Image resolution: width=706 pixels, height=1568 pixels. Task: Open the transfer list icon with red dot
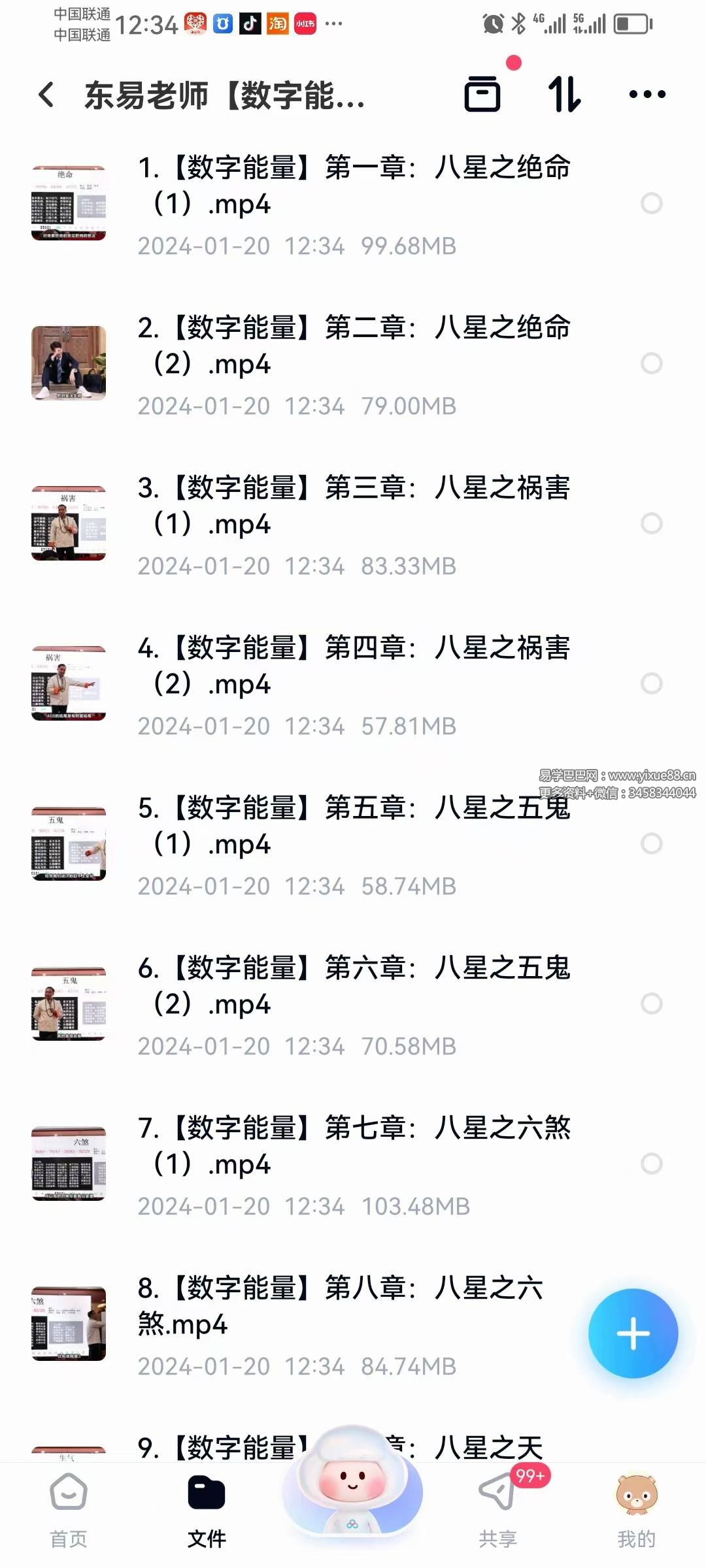point(484,95)
